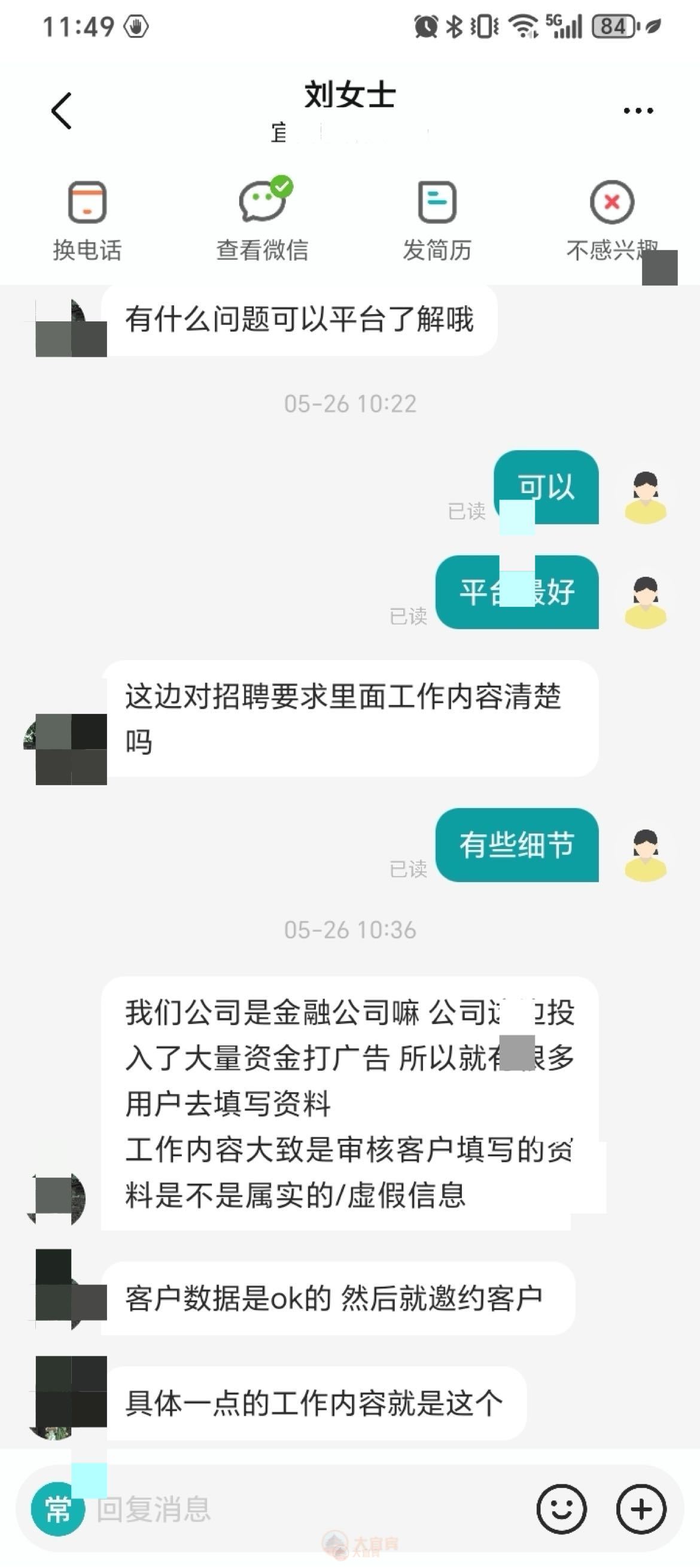Open the plus attachment menu

click(641, 1509)
